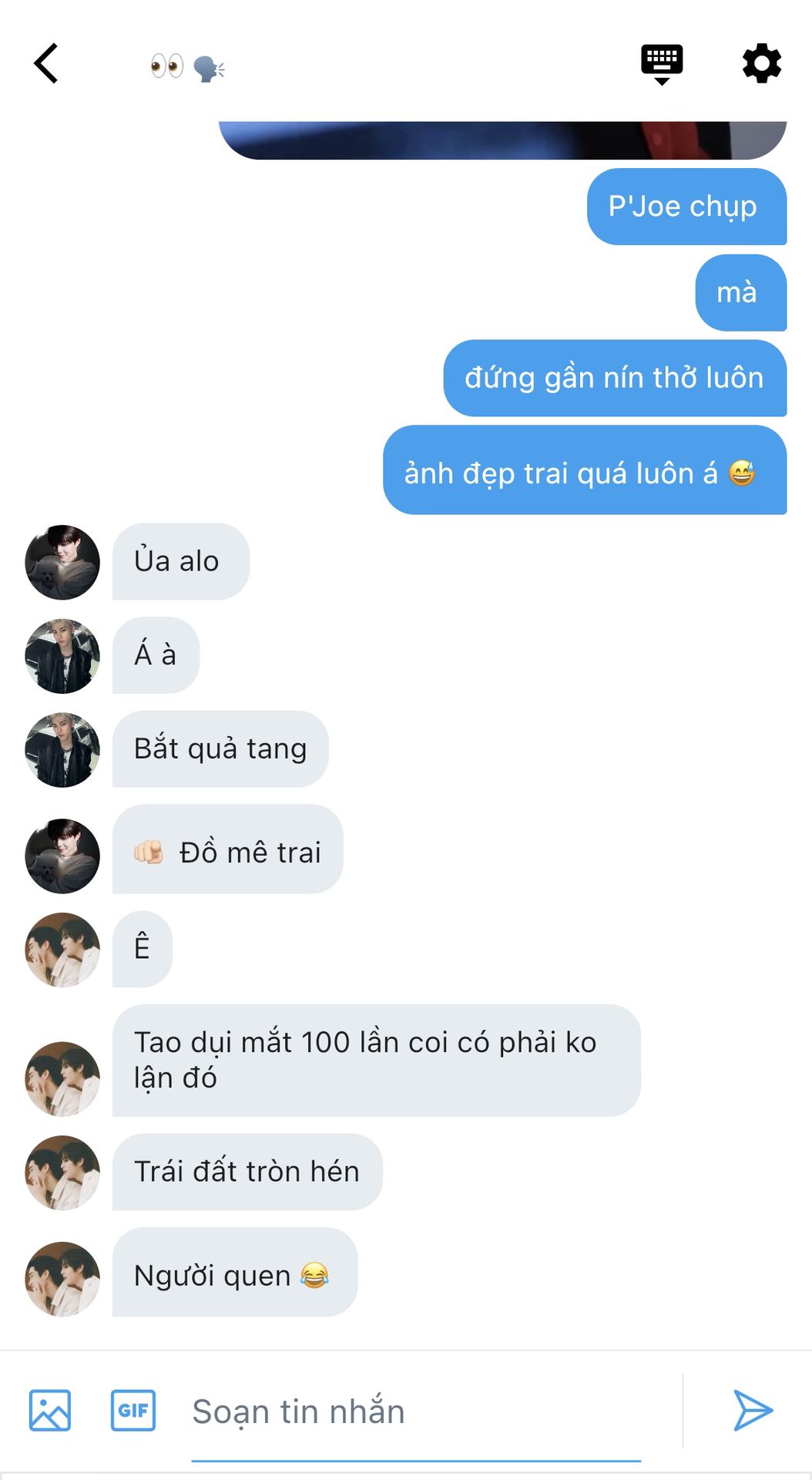Go back using the top-left arrow

(46, 63)
